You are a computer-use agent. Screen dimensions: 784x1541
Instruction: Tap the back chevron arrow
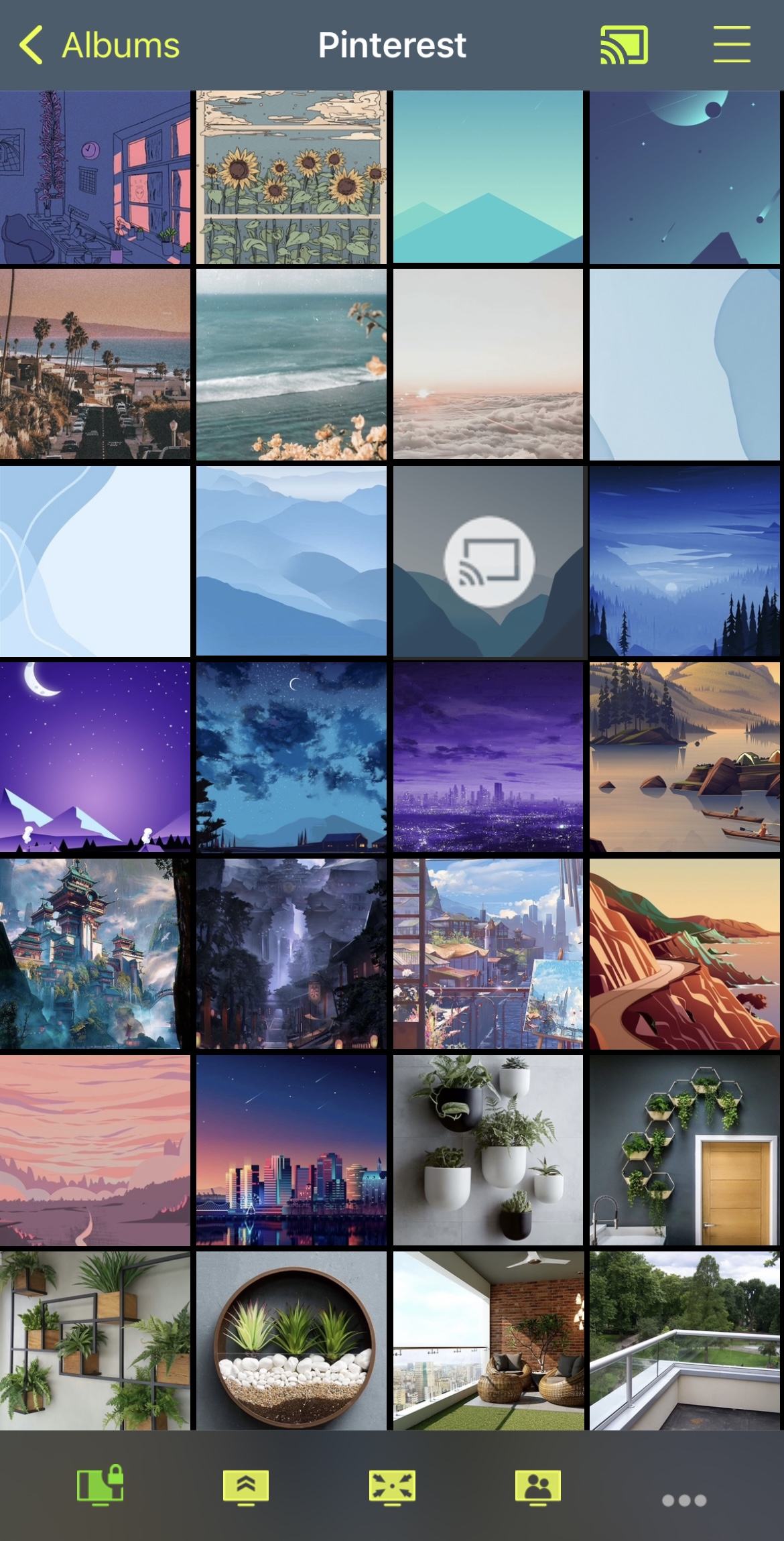(x=29, y=45)
